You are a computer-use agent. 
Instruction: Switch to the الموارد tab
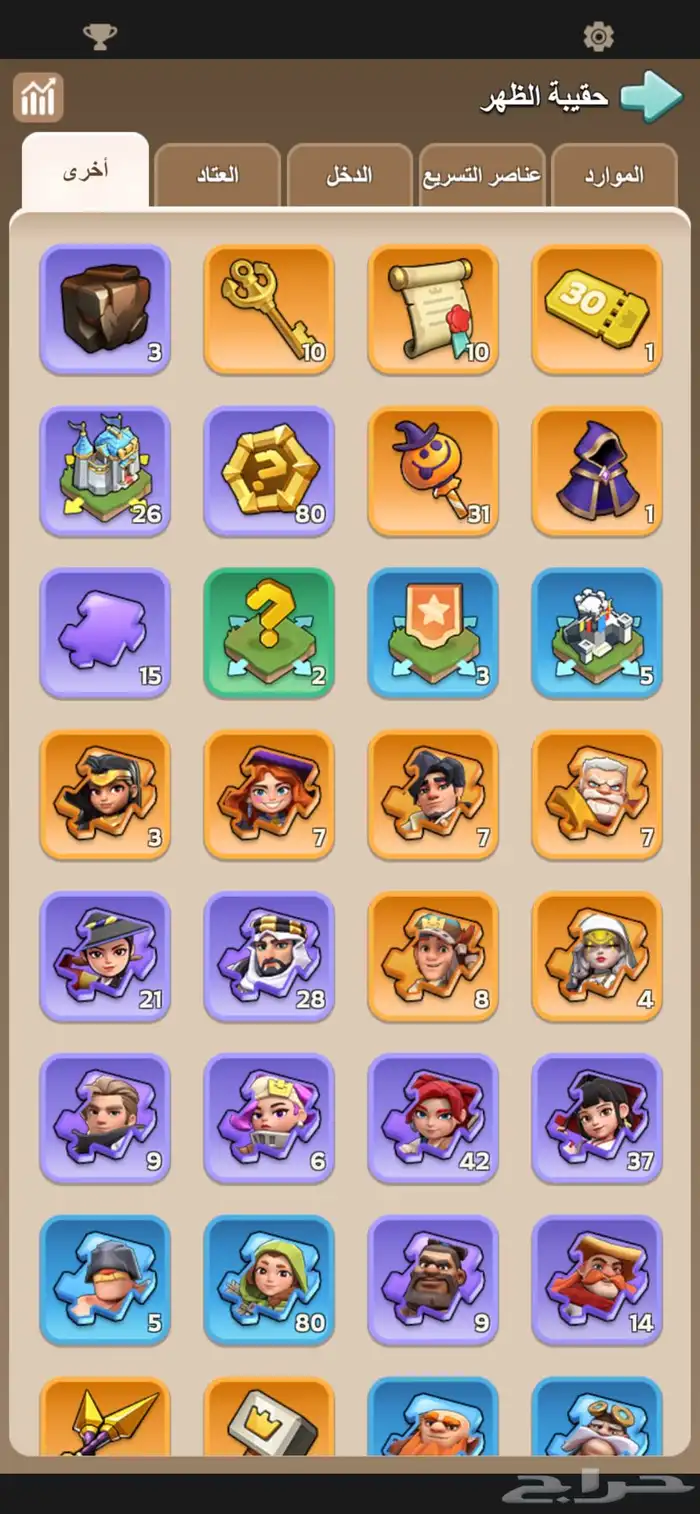click(613, 175)
